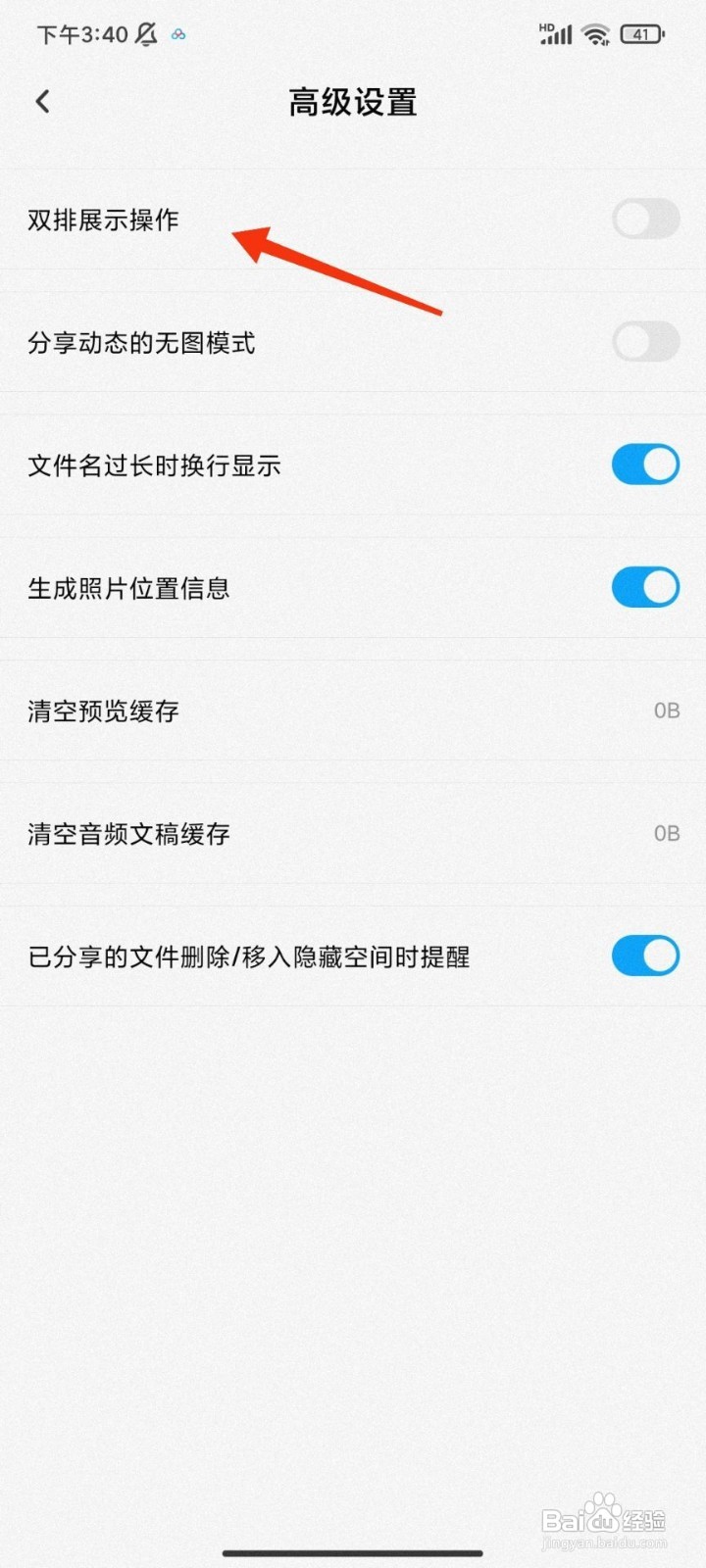Disable 已分享的文件删除/移入隐藏空间时提醒

[644, 955]
